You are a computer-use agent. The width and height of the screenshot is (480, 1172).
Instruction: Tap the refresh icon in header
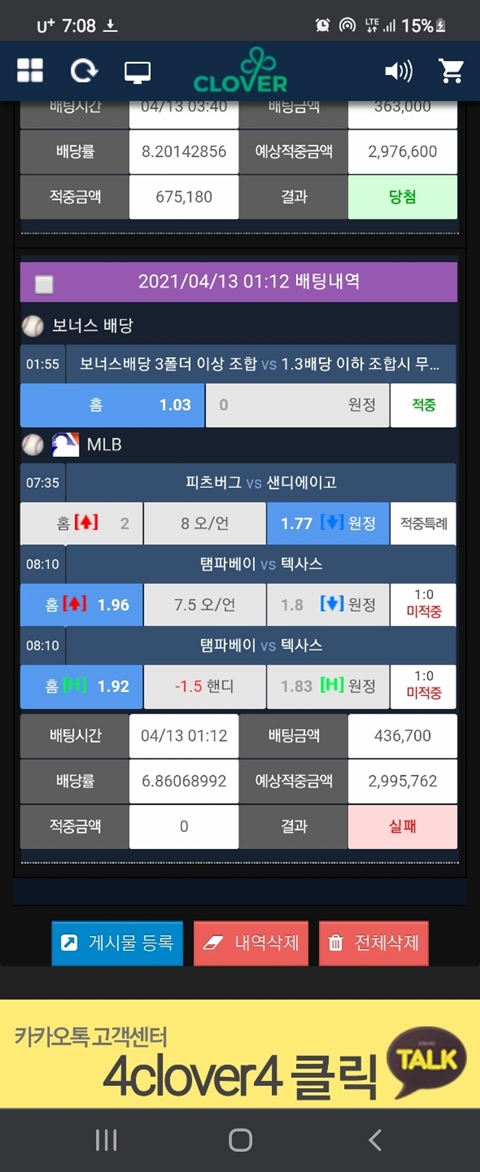pyautogui.click(x=84, y=71)
